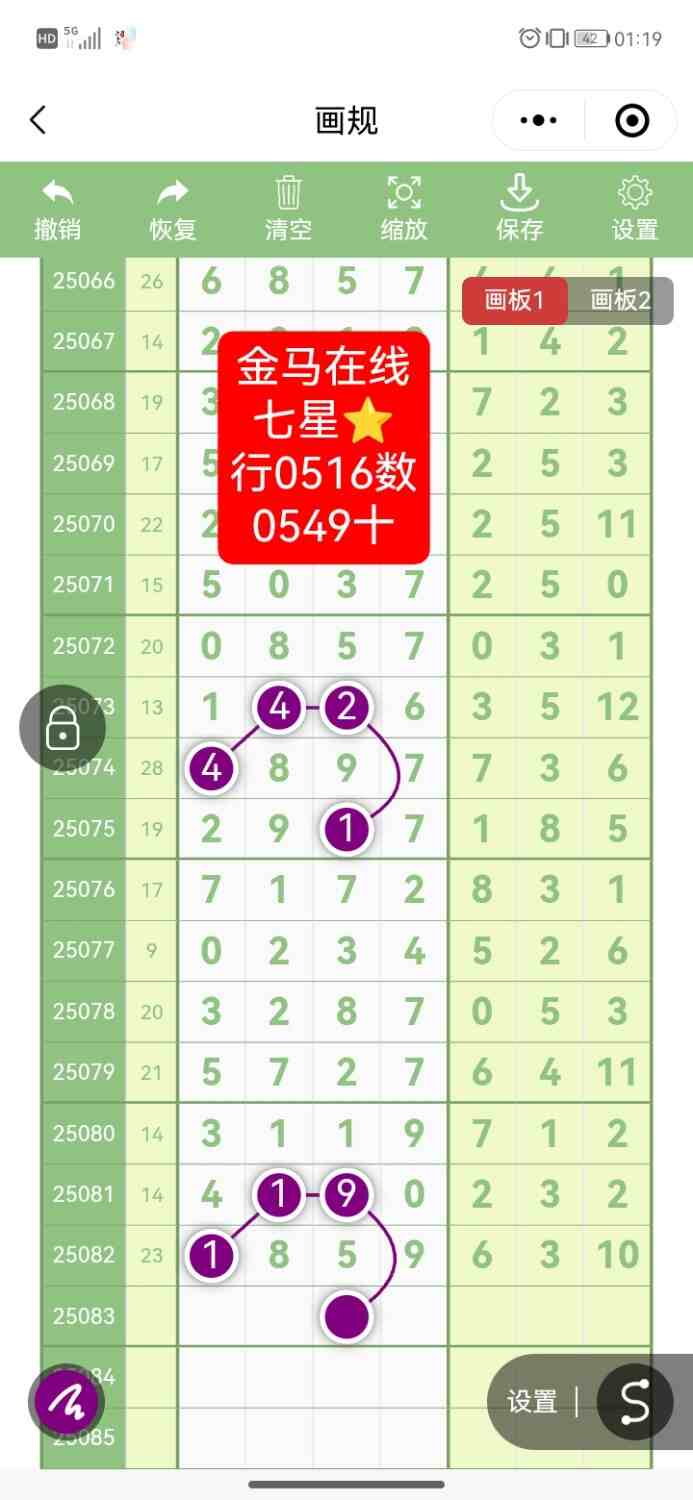Viewport: 693px width, 1500px height.
Task: Open 设置 on the bottom floating bar
Action: click(x=532, y=1402)
